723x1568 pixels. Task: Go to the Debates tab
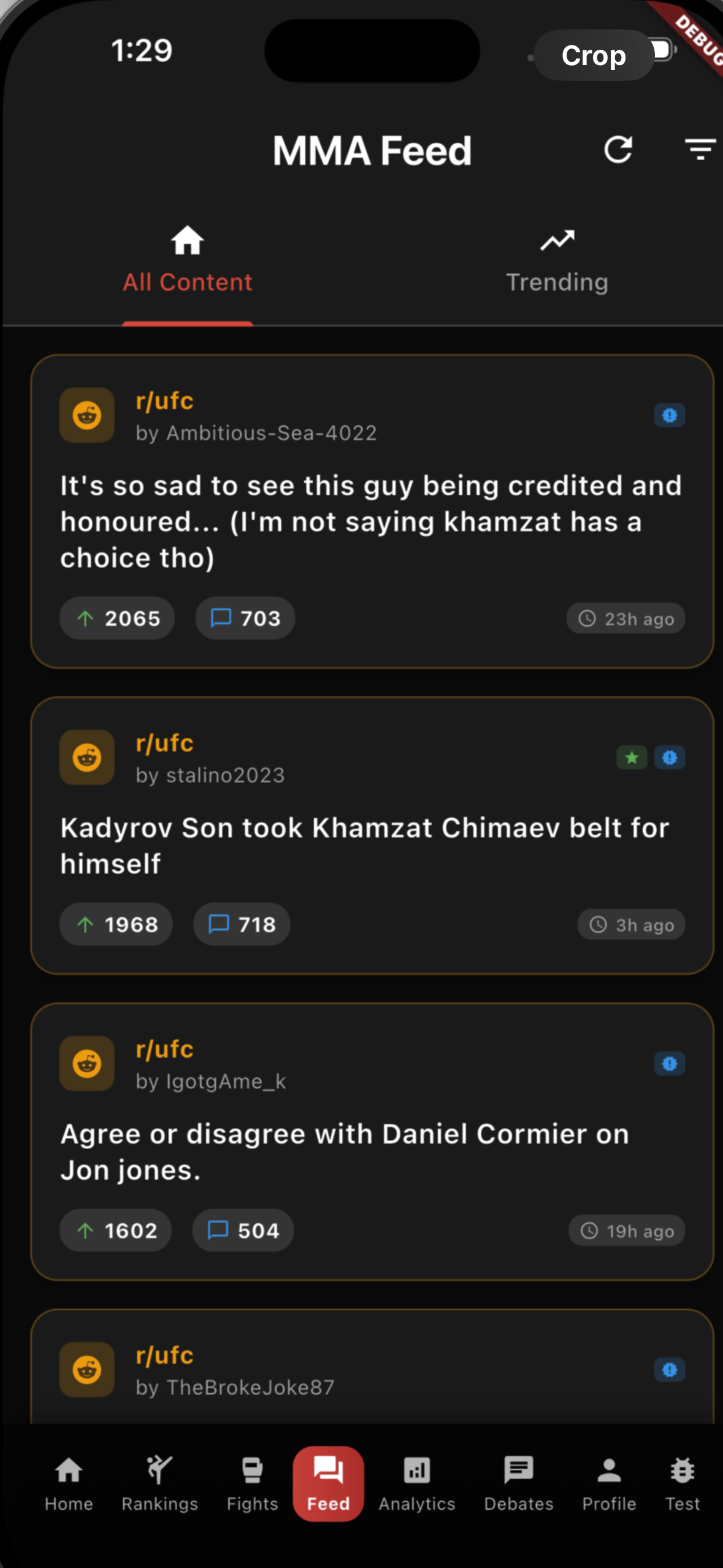tap(519, 1483)
